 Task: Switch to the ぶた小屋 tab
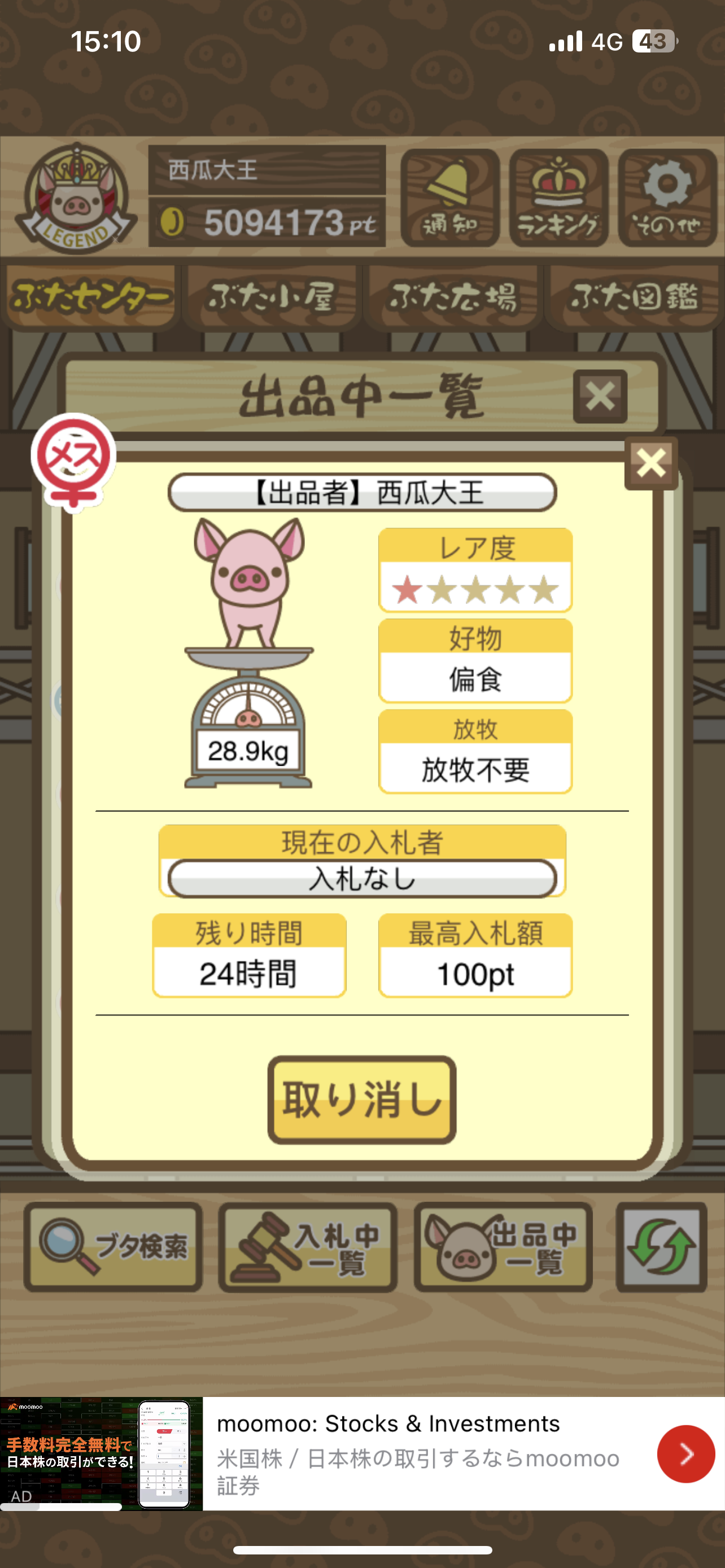pyautogui.click(x=272, y=297)
